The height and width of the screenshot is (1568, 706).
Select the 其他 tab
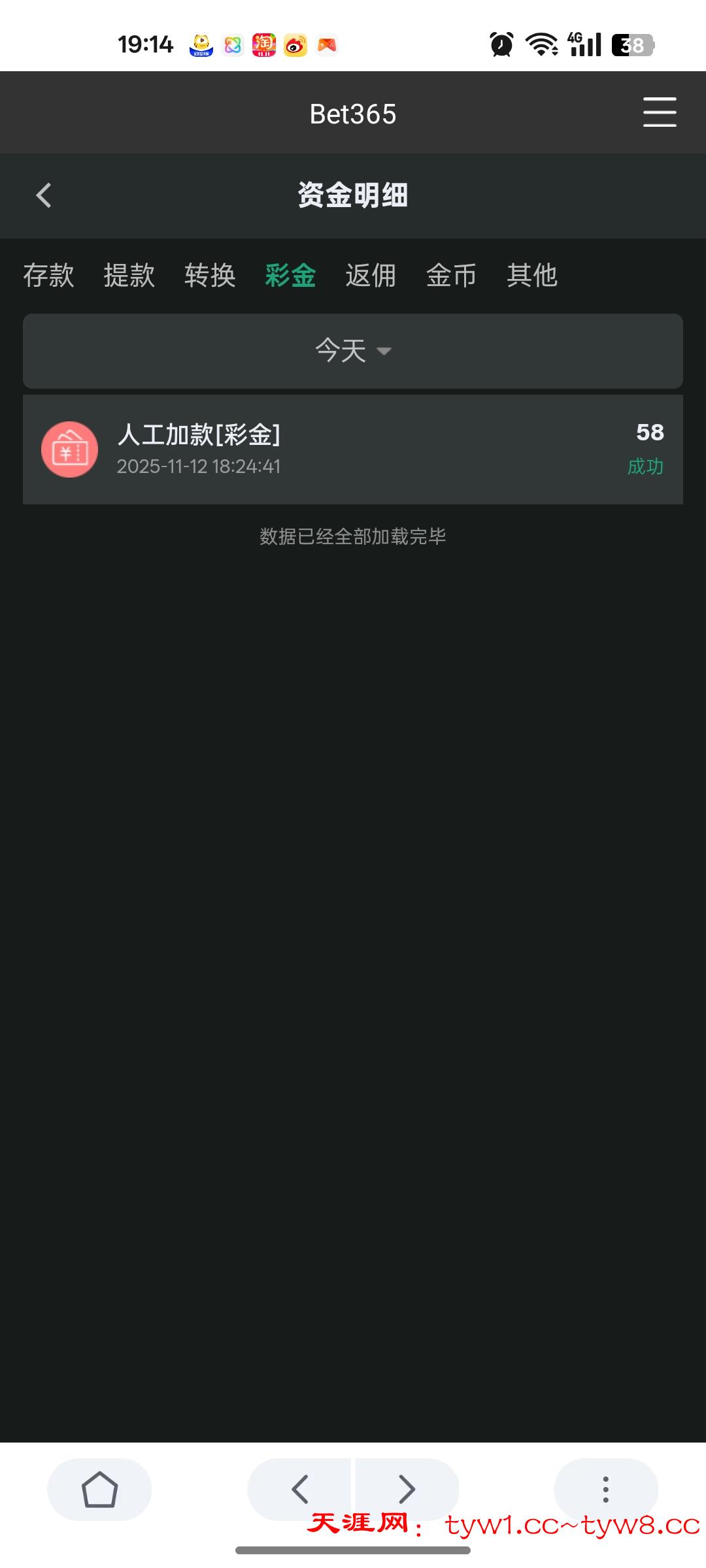(x=532, y=276)
